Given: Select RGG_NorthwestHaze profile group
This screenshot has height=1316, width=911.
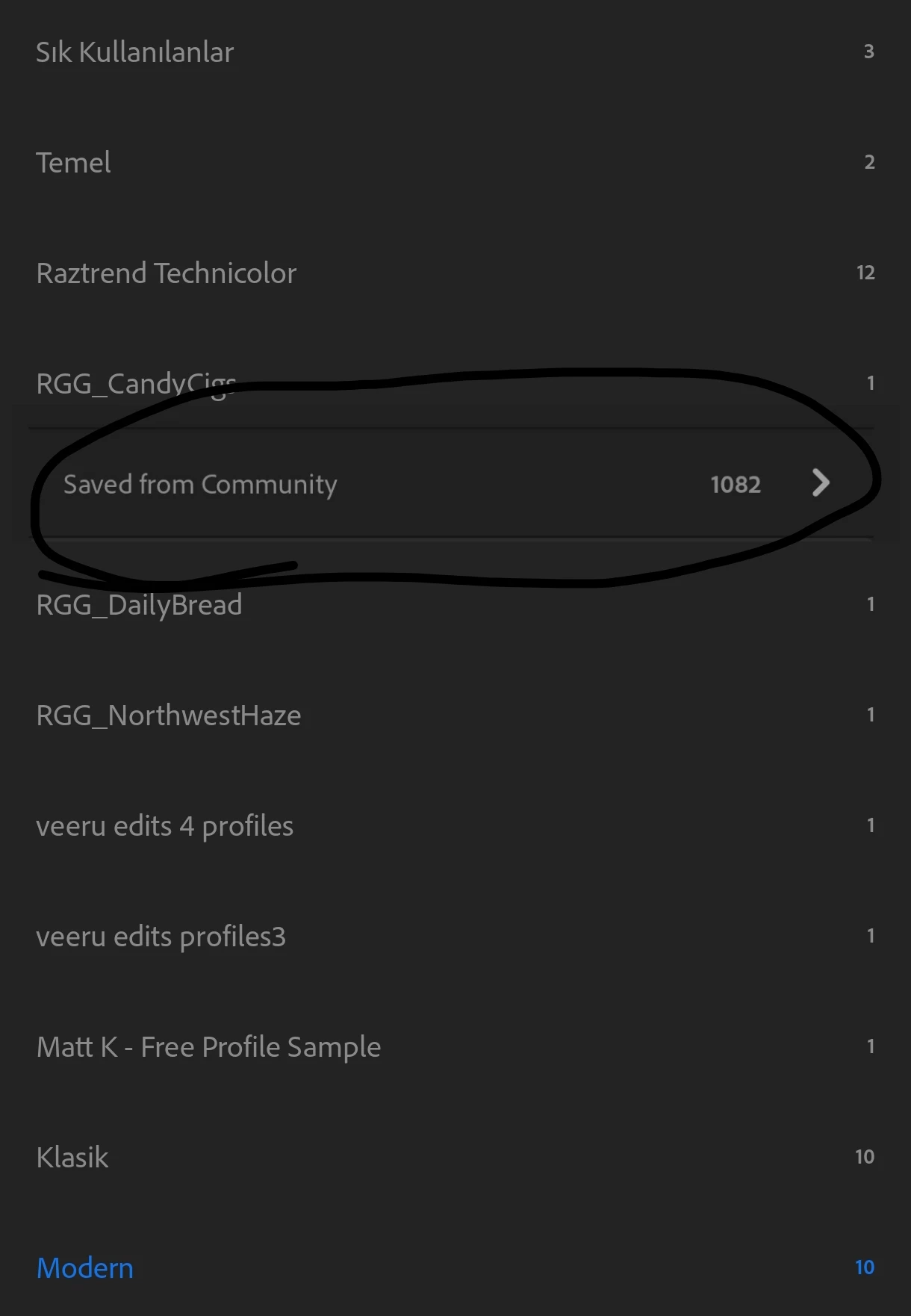Looking at the screenshot, I should [169, 716].
